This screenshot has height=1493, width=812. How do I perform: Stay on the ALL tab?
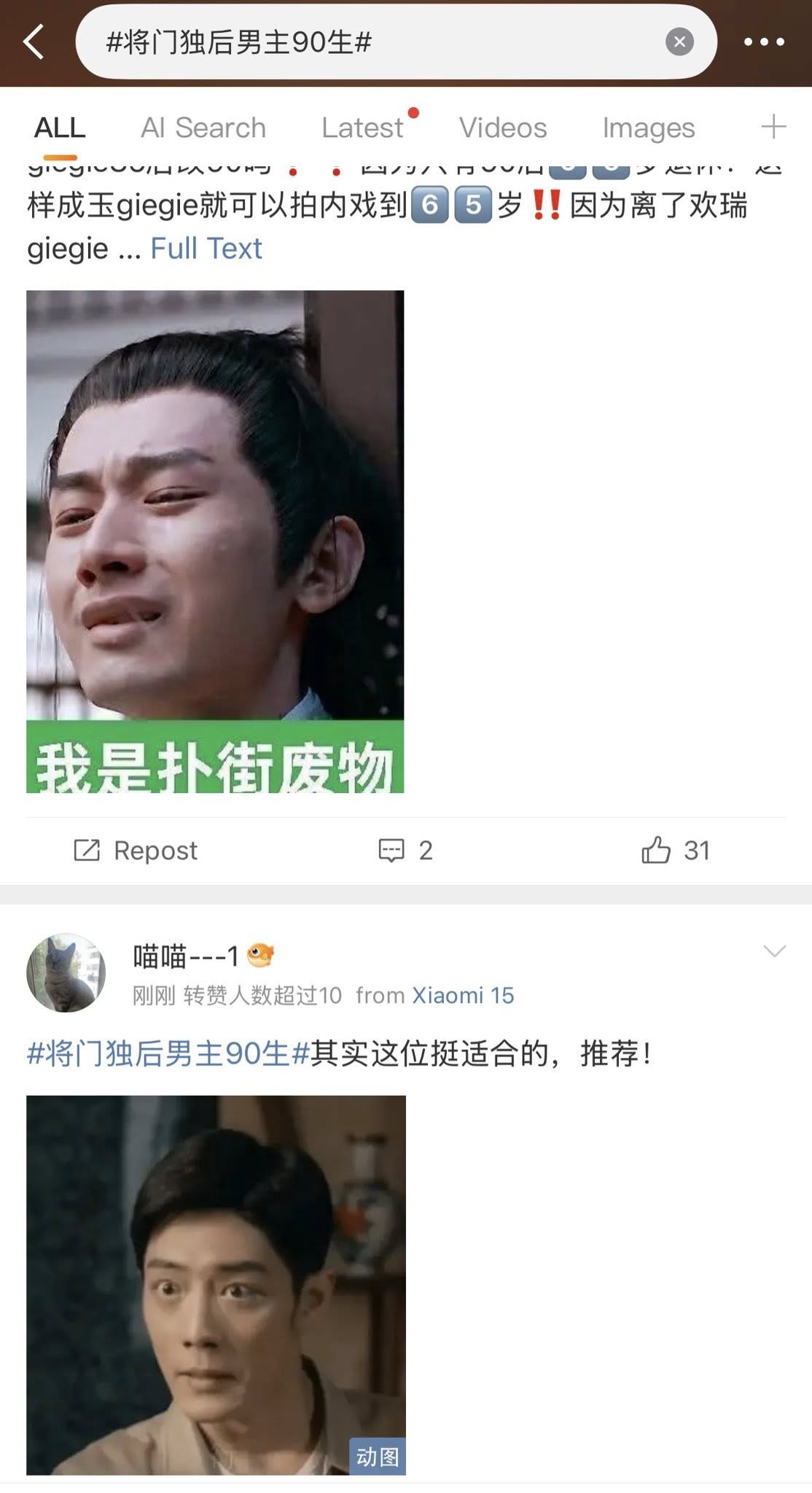[x=60, y=128]
